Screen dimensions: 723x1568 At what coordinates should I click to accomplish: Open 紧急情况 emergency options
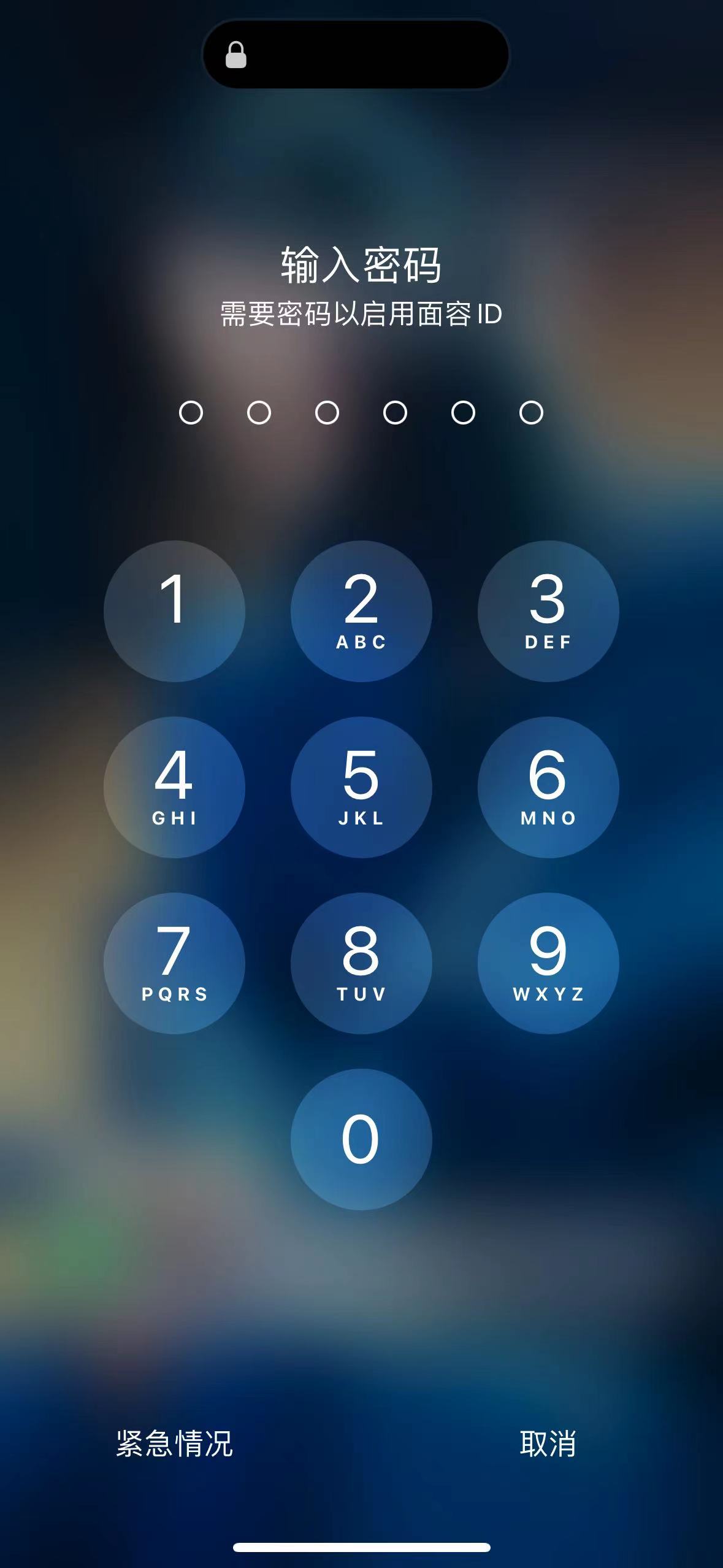[x=175, y=1443]
